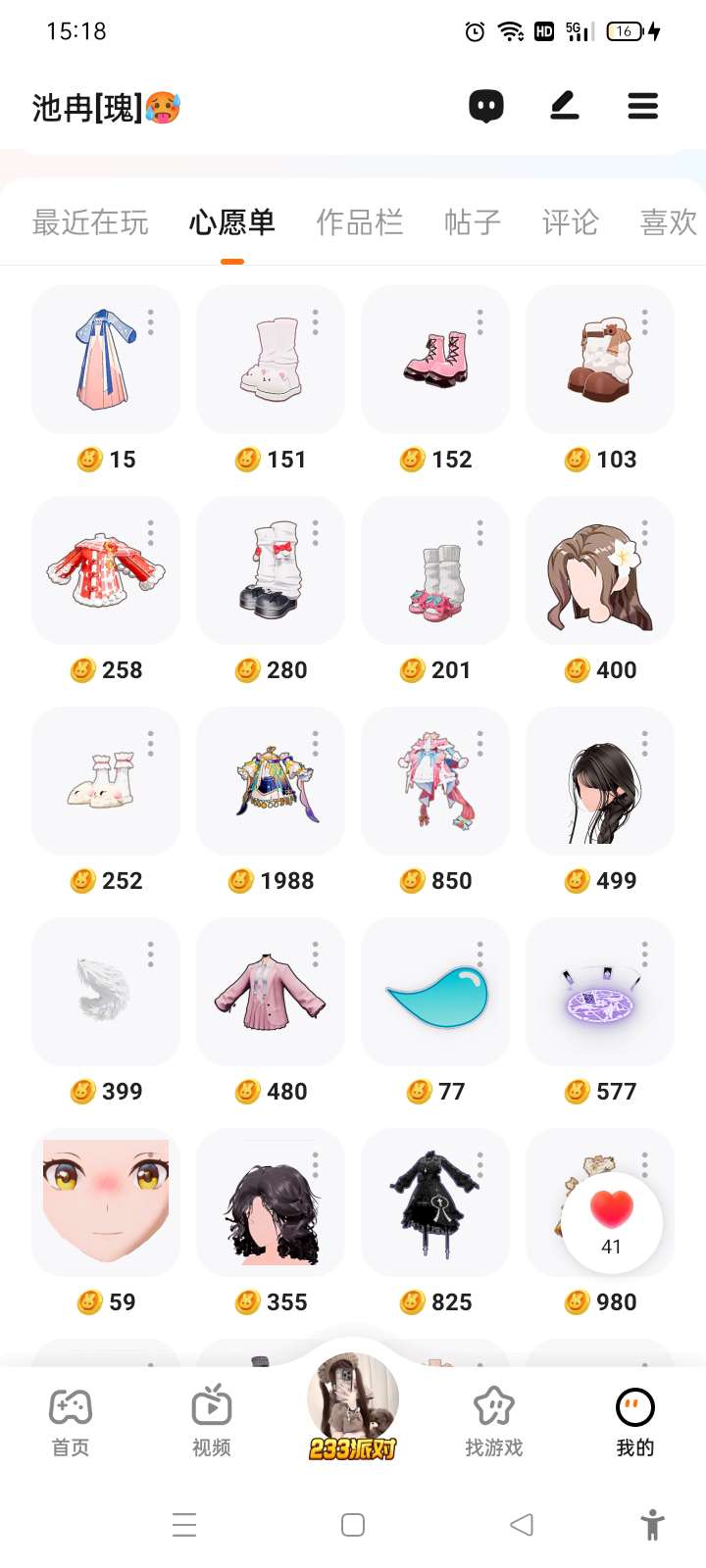Open the dress item priced 15
This screenshot has width=706, height=1568.
coord(105,360)
